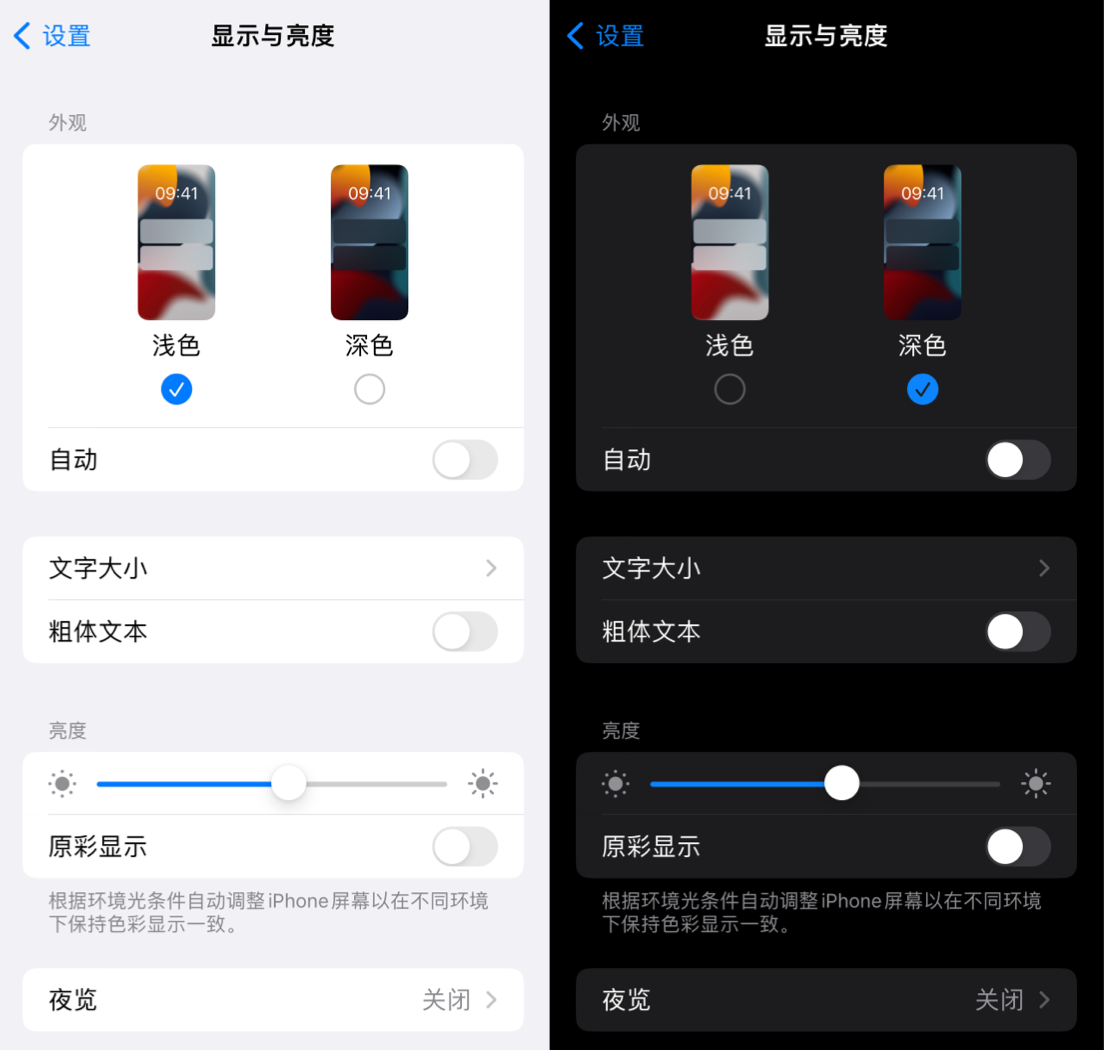The width and height of the screenshot is (1104, 1050).
Task: Tap the 亮度 slider in the light-mode screen
Action: click(289, 784)
